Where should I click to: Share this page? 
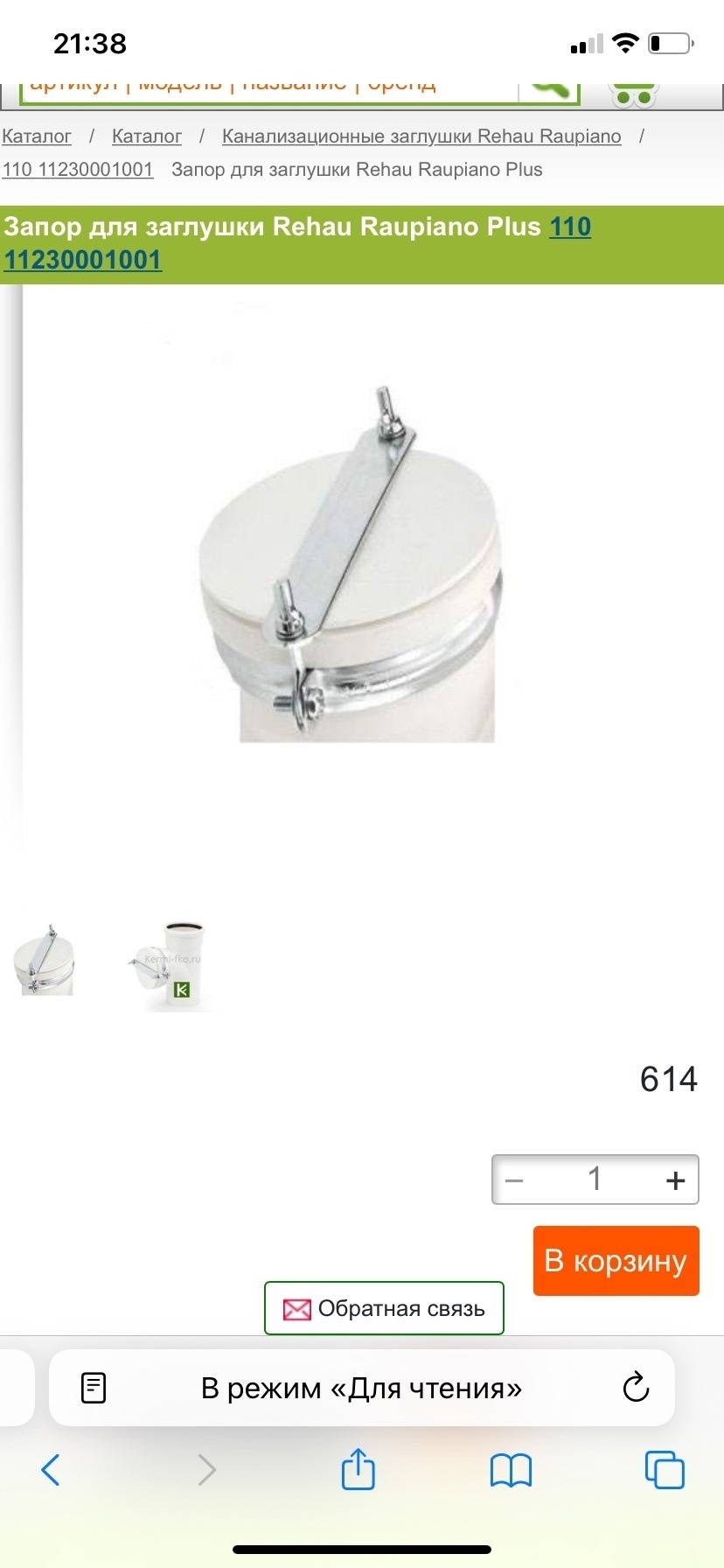pyautogui.click(x=358, y=1470)
